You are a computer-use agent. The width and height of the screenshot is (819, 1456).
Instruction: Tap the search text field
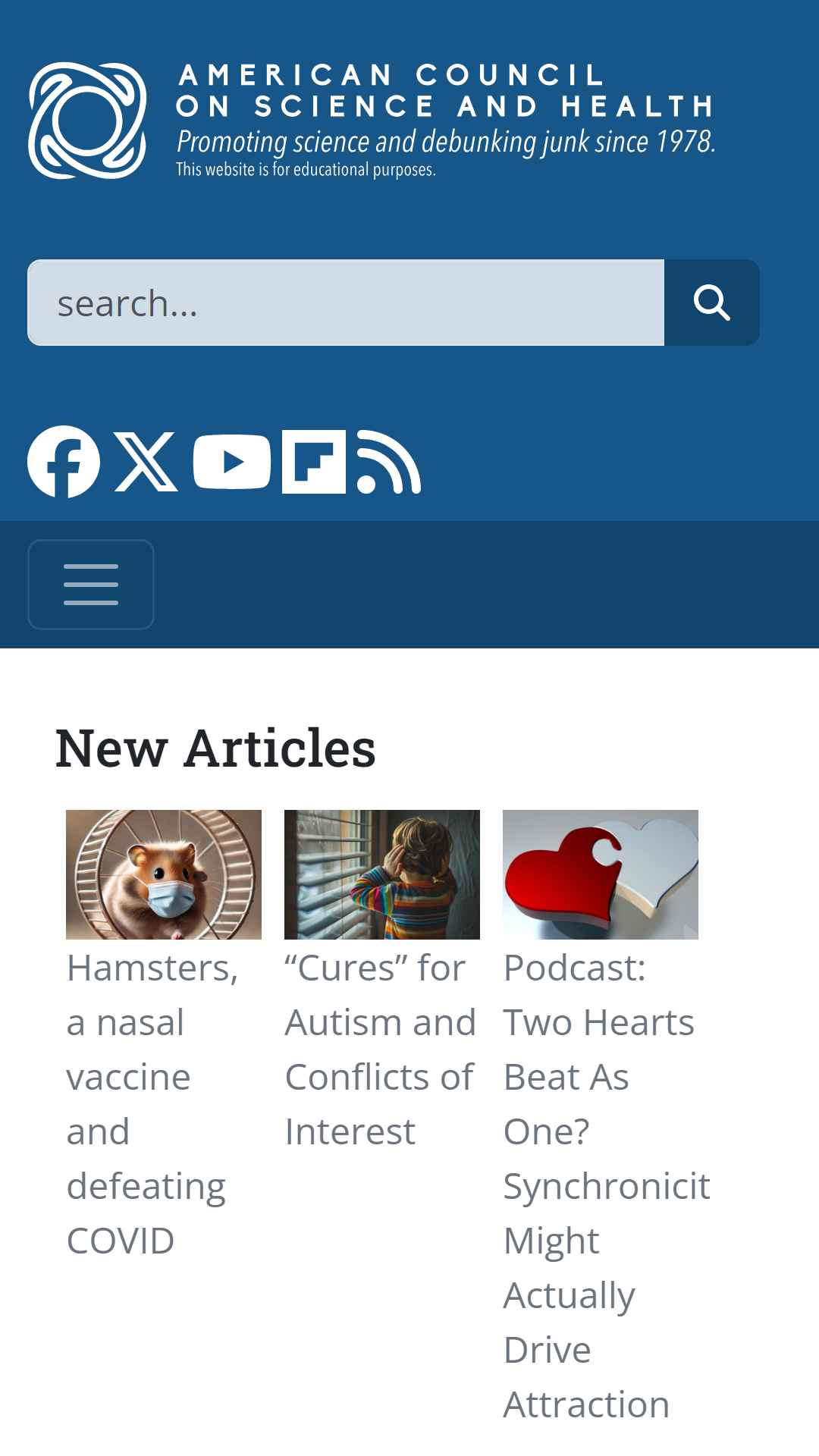point(346,303)
